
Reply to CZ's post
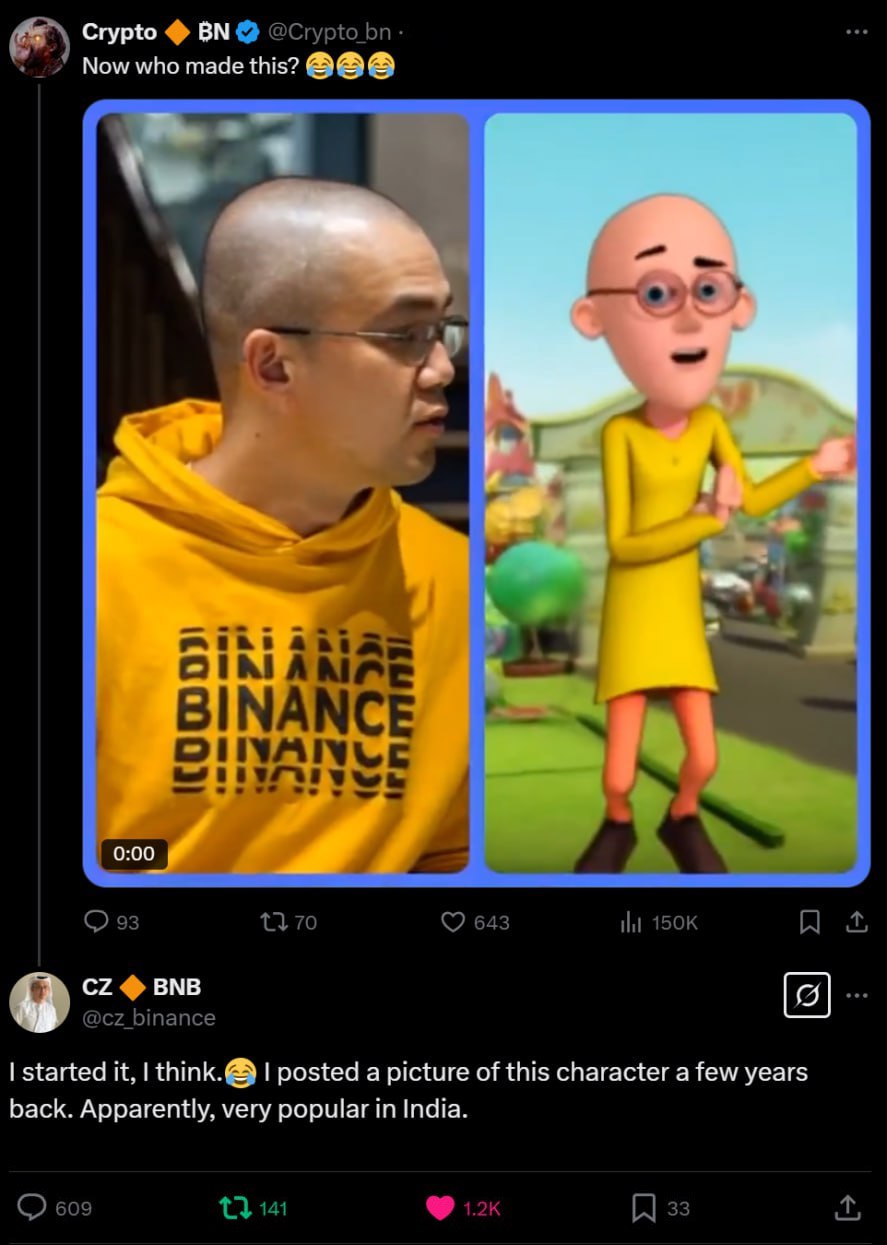coord(34,1208)
